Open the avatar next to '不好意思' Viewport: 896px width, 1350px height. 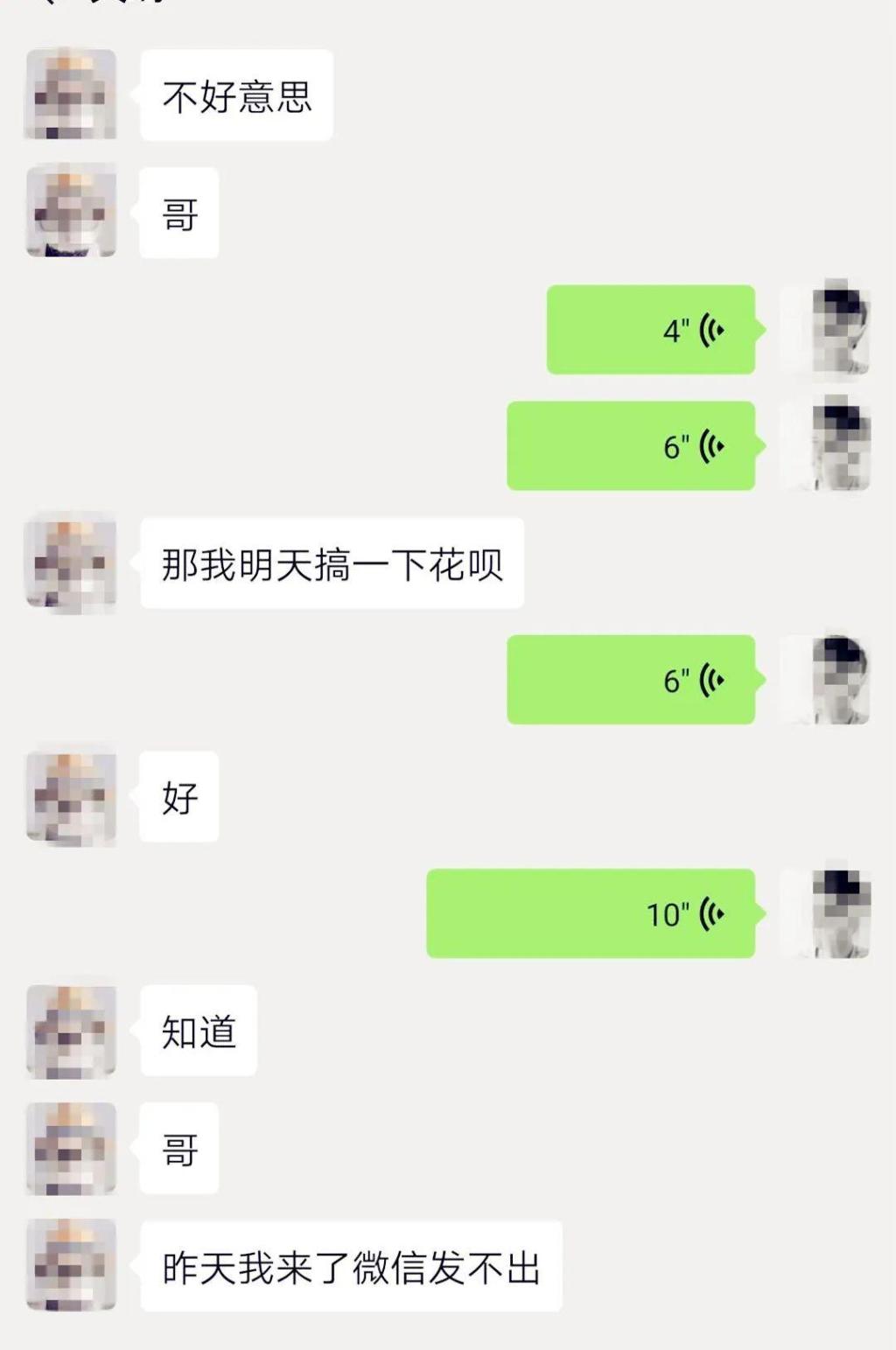(x=71, y=94)
